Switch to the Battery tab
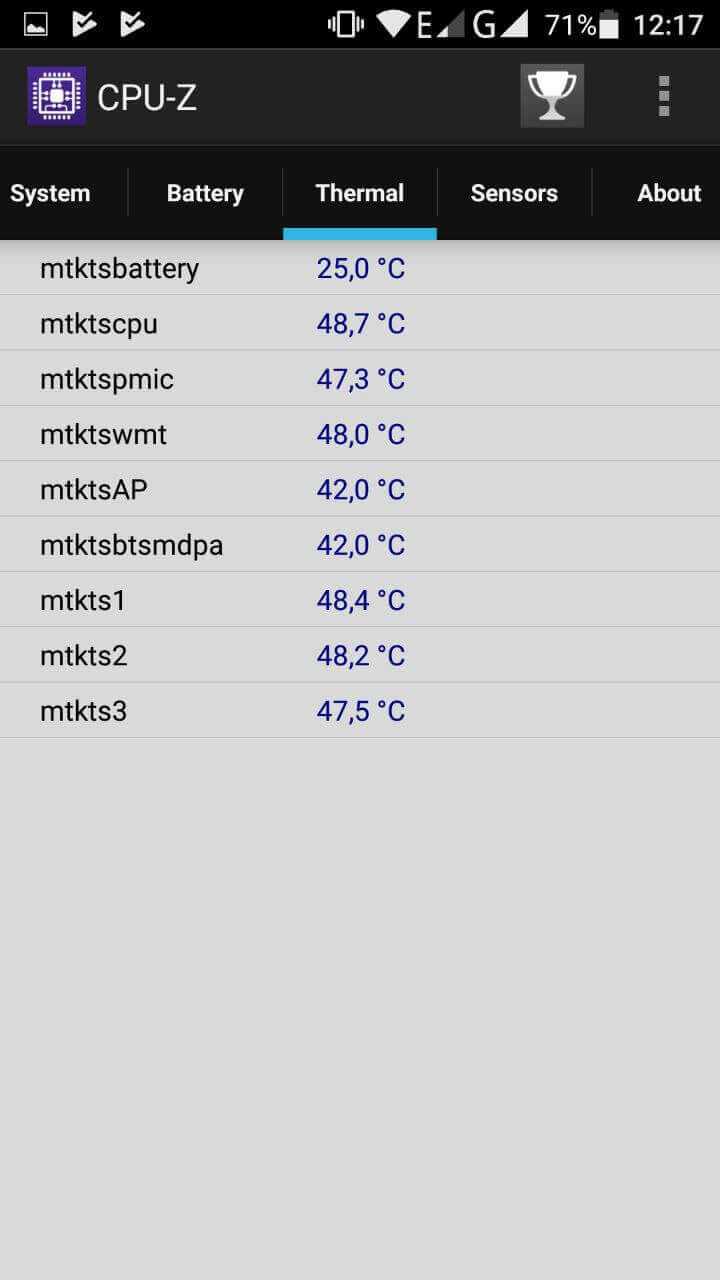 [205, 193]
